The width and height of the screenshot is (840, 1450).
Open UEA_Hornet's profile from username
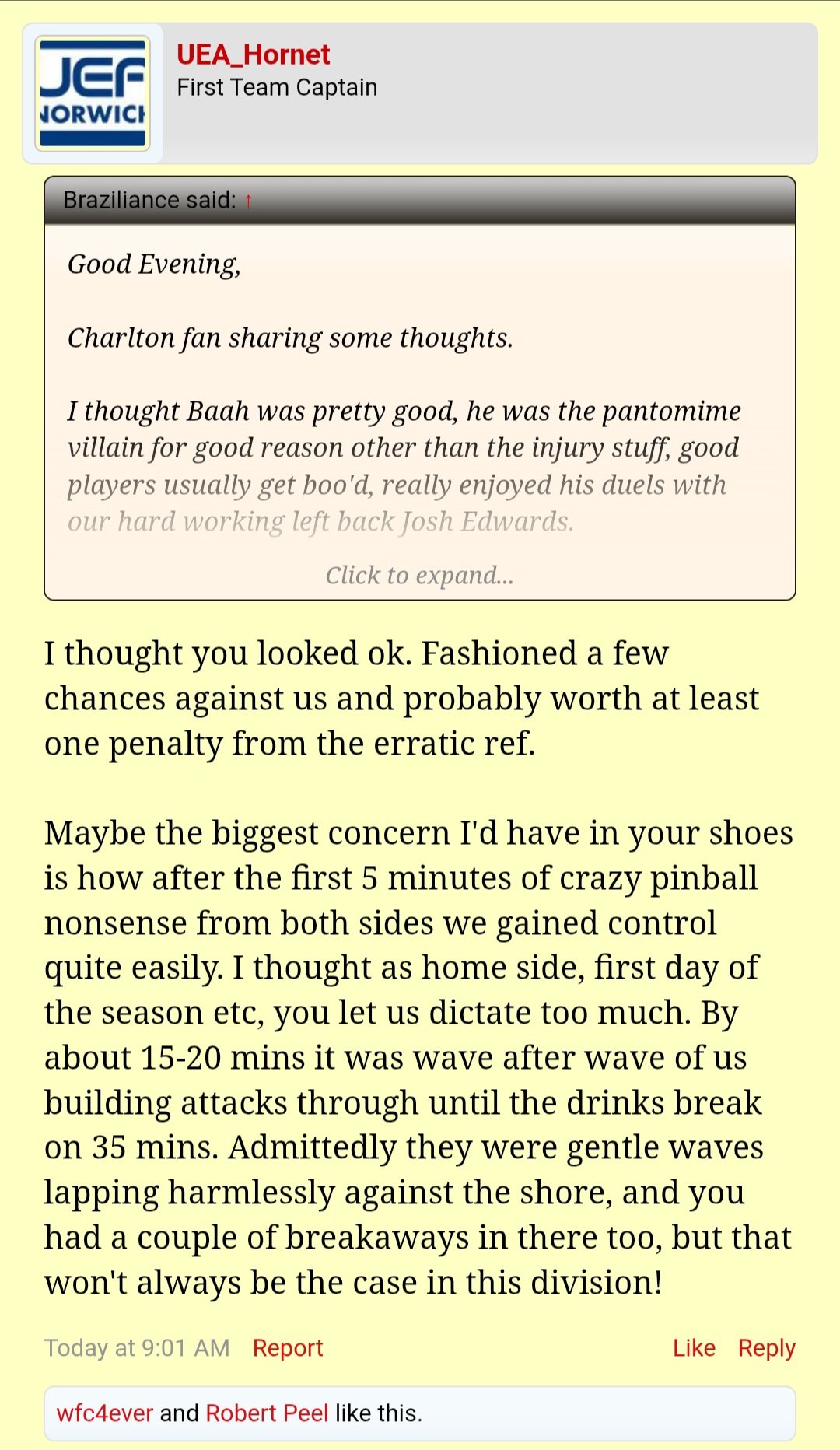(253, 54)
